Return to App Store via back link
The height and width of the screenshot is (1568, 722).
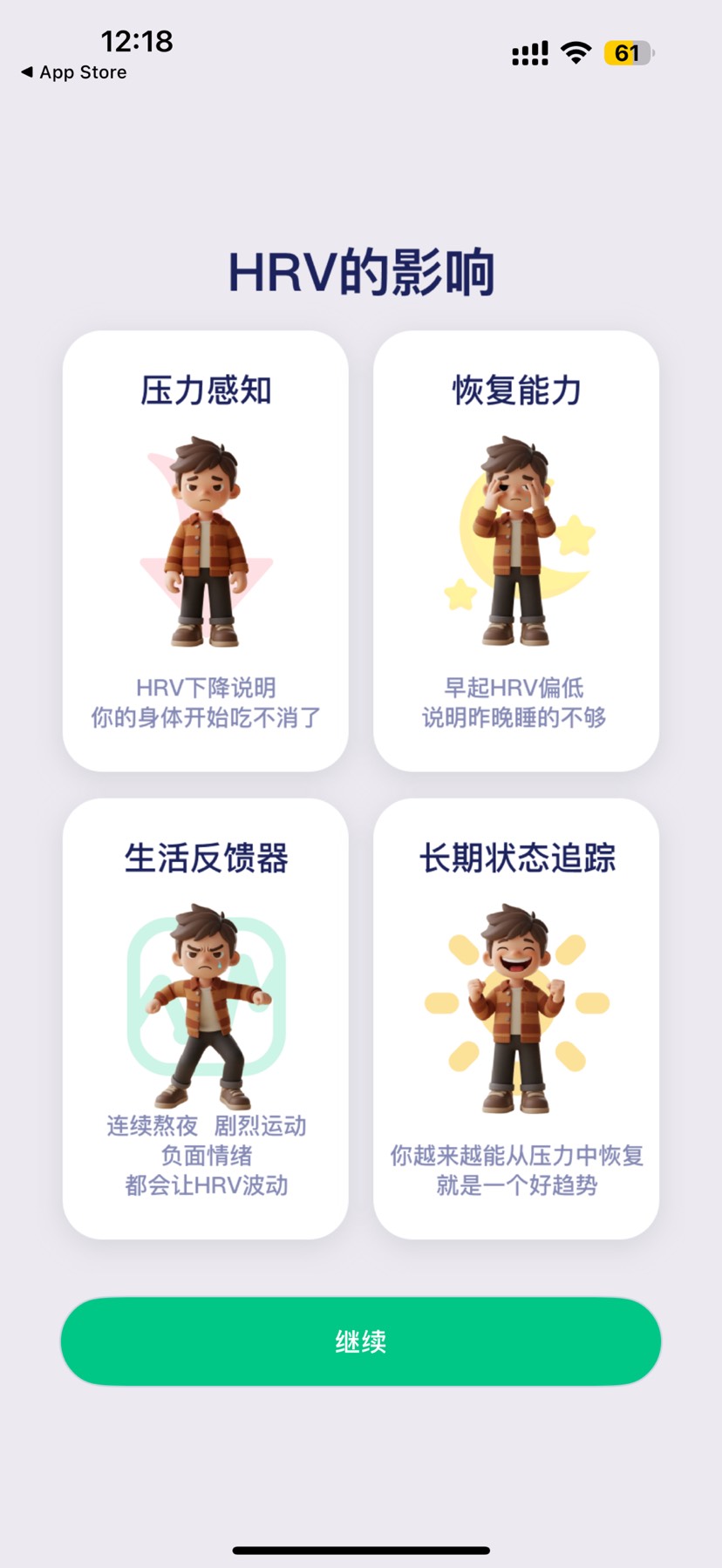(74, 72)
